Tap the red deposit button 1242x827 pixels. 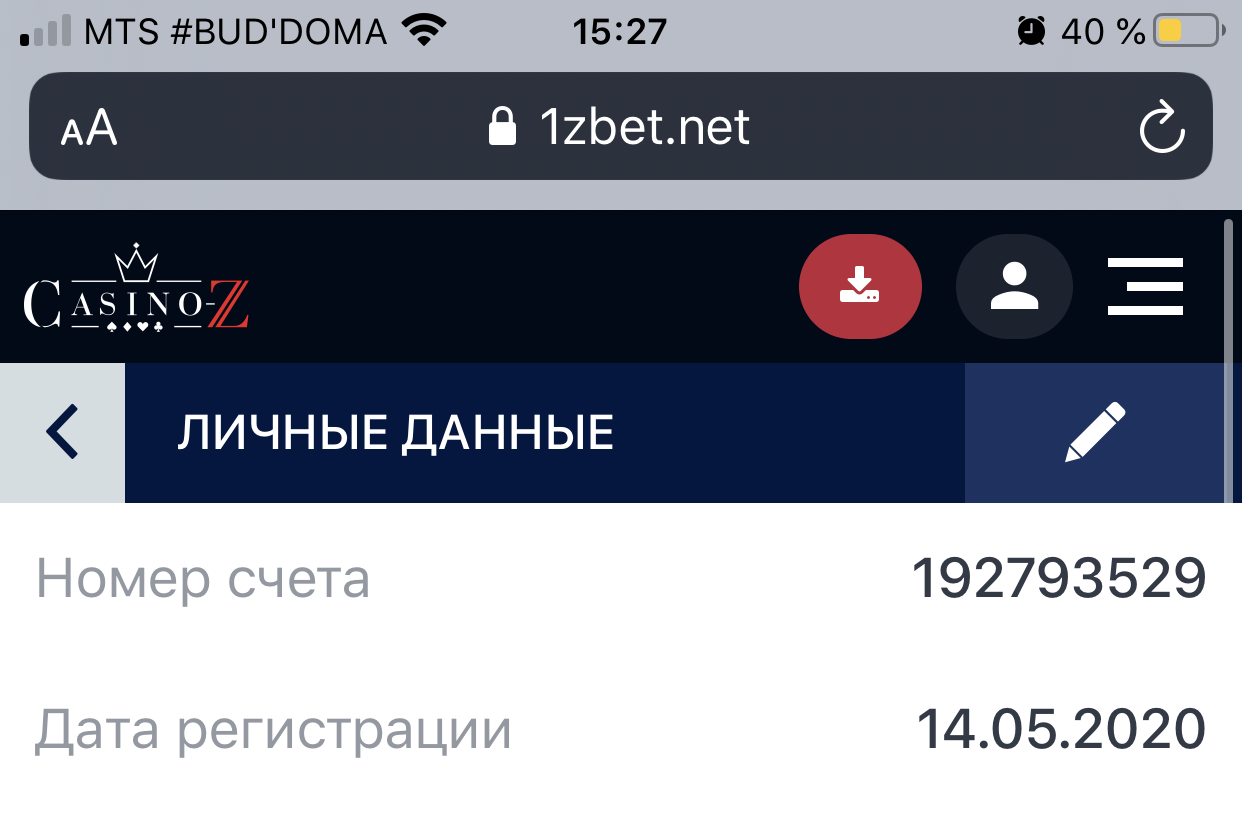859,287
